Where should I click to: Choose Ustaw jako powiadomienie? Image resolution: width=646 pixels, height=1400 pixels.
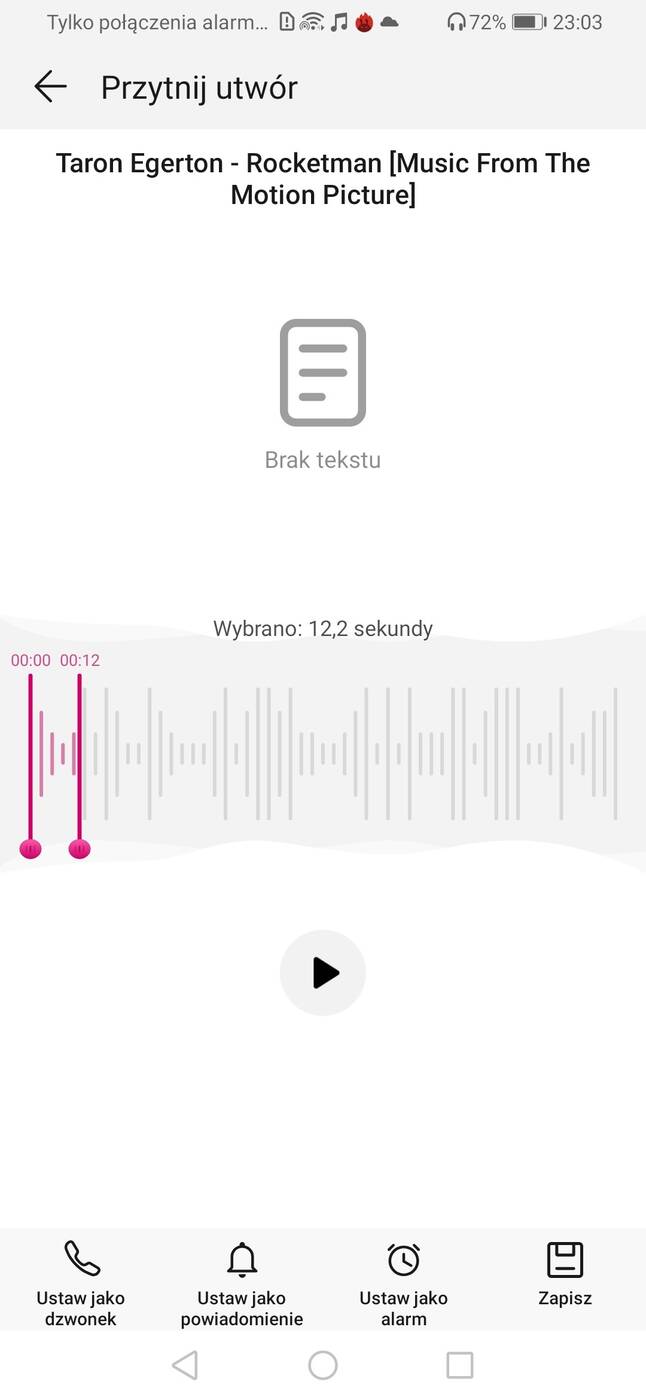pyautogui.click(x=242, y=1282)
